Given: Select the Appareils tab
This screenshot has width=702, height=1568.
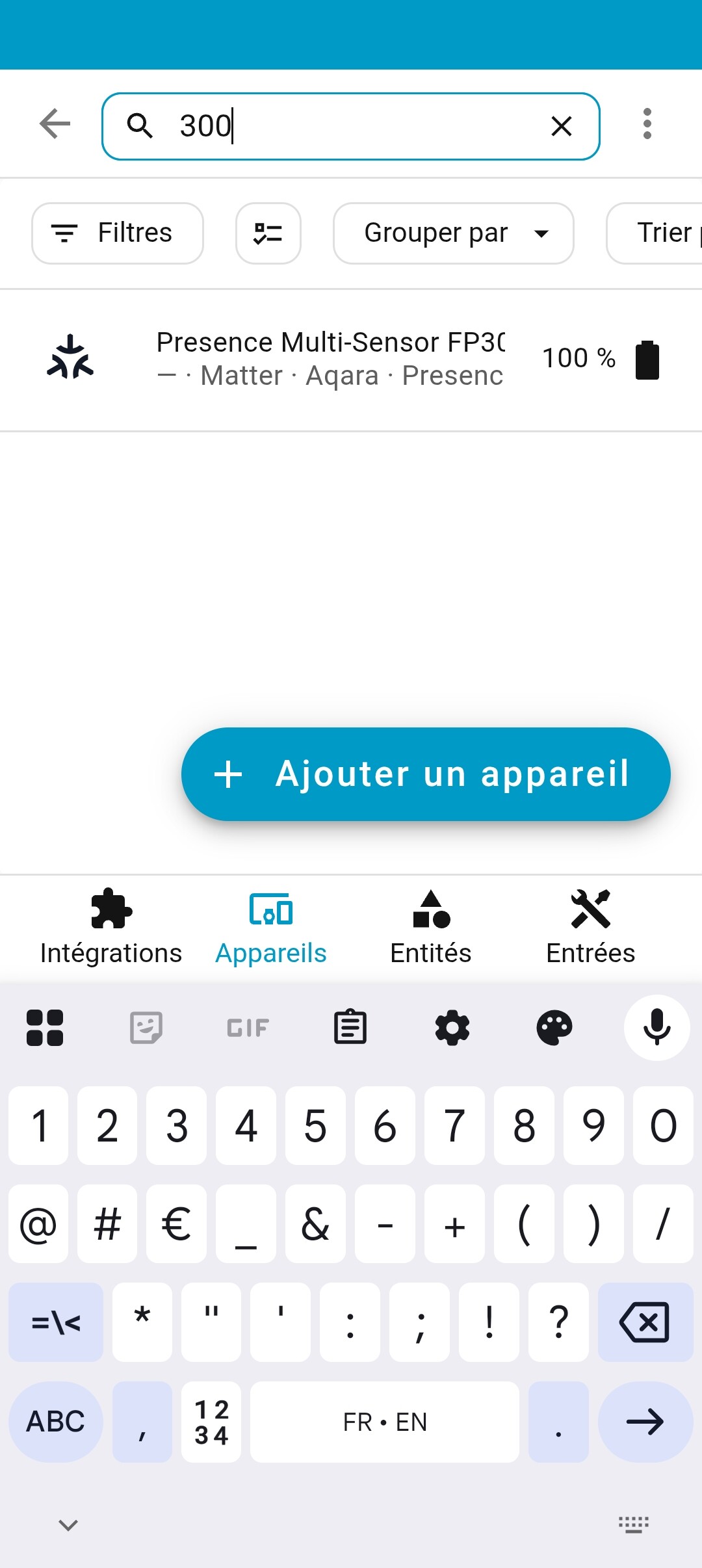Looking at the screenshot, I should click(271, 928).
